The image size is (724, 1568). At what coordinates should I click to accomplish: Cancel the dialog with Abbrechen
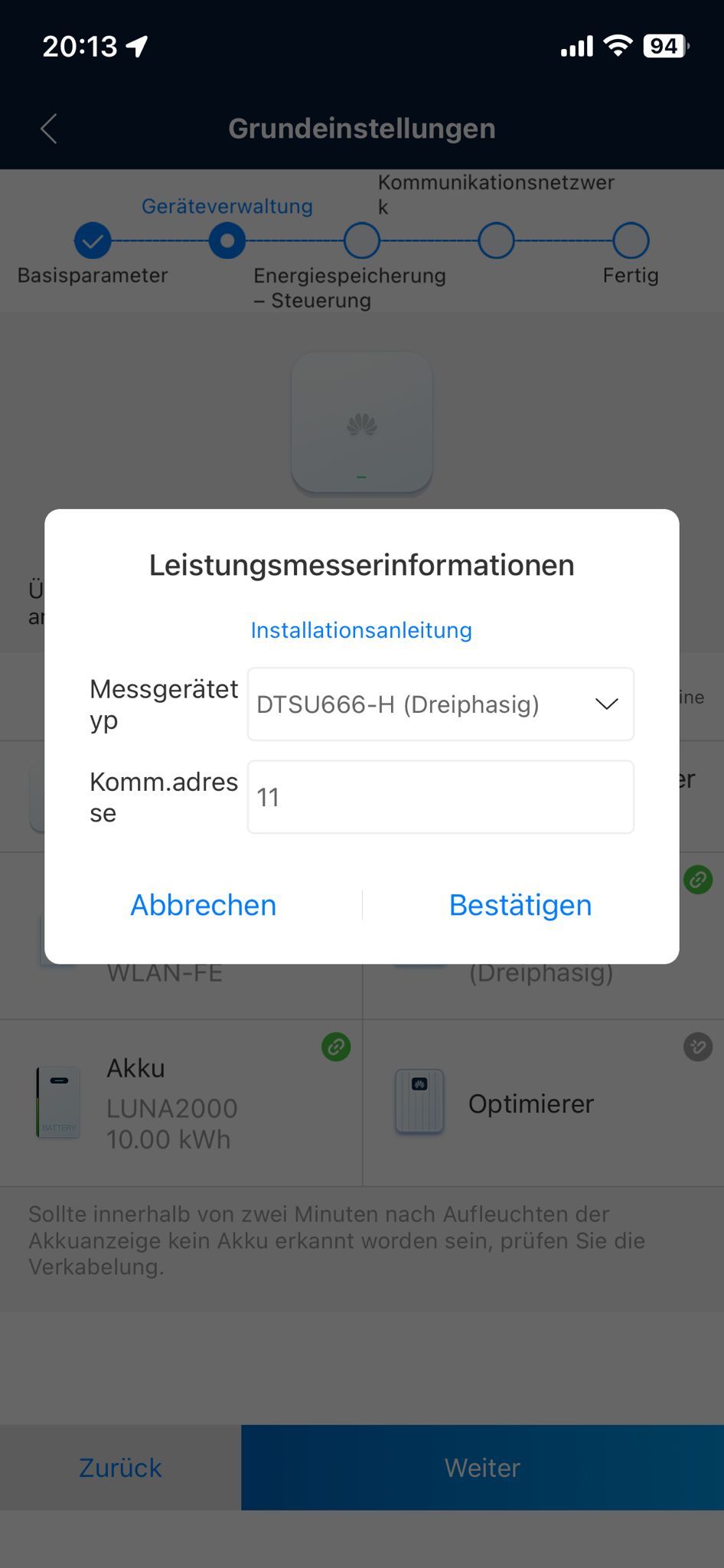[204, 905]
